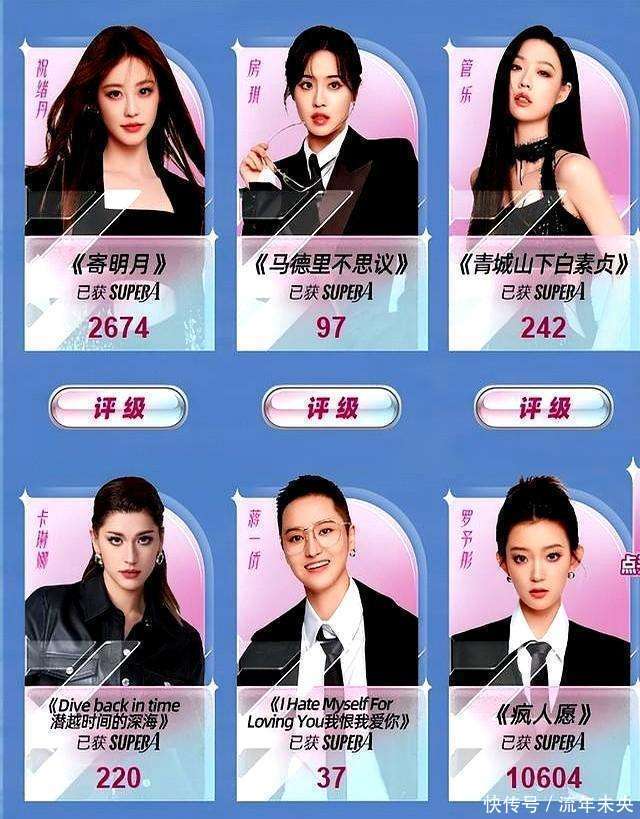
Task: Tap 评级 button under 《青城山下白素贞》
Action: tap(543, 407)
